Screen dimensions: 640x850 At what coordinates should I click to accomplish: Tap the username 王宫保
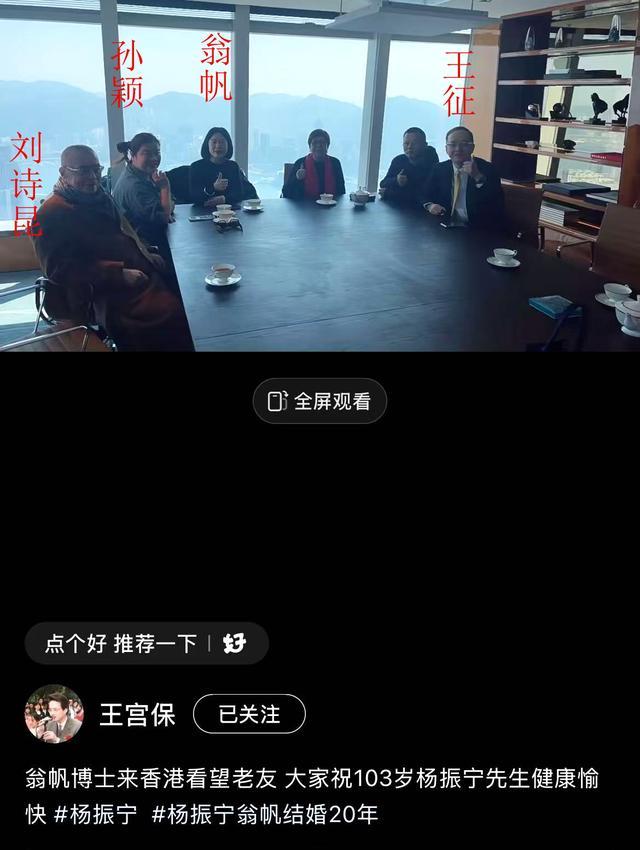click(x=137, y=714)
